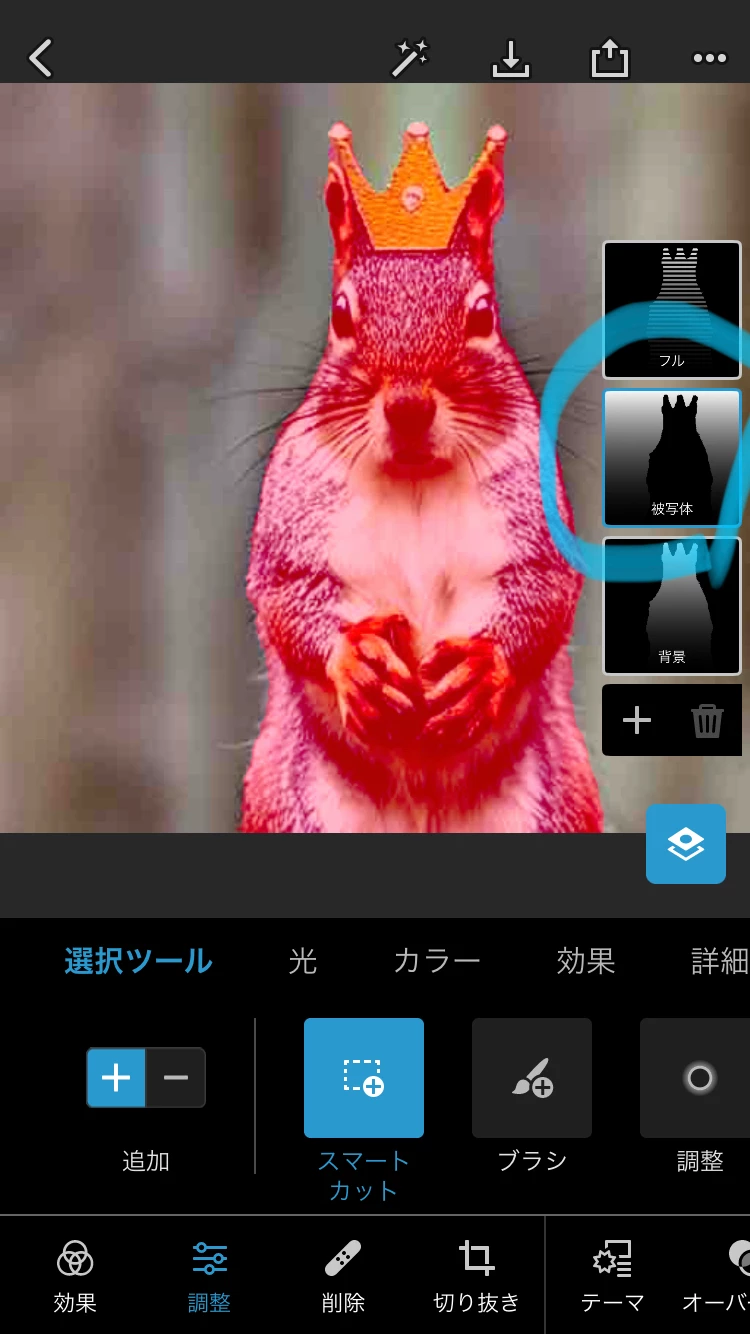
Task: Tap the magic wand auto-enhance icon
Action: tap(409, 59)
